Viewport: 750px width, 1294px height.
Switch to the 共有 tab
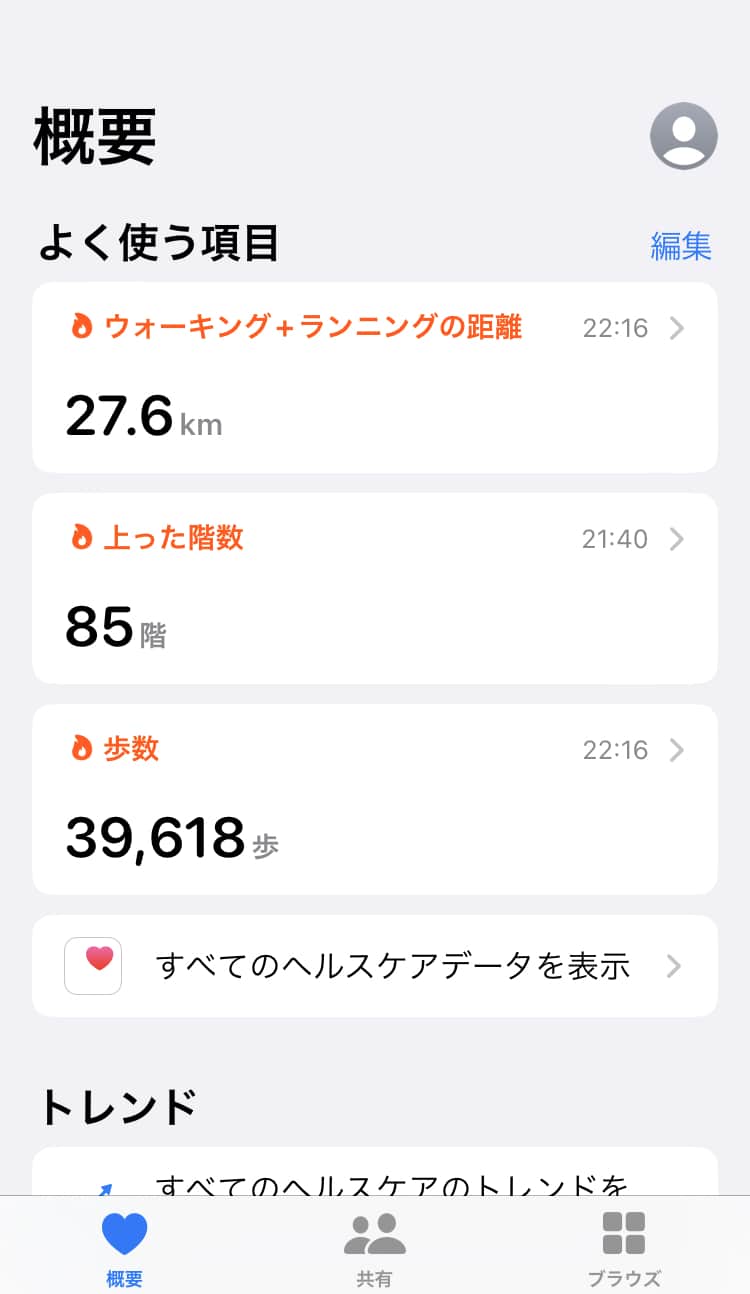tap(375, 1246)
